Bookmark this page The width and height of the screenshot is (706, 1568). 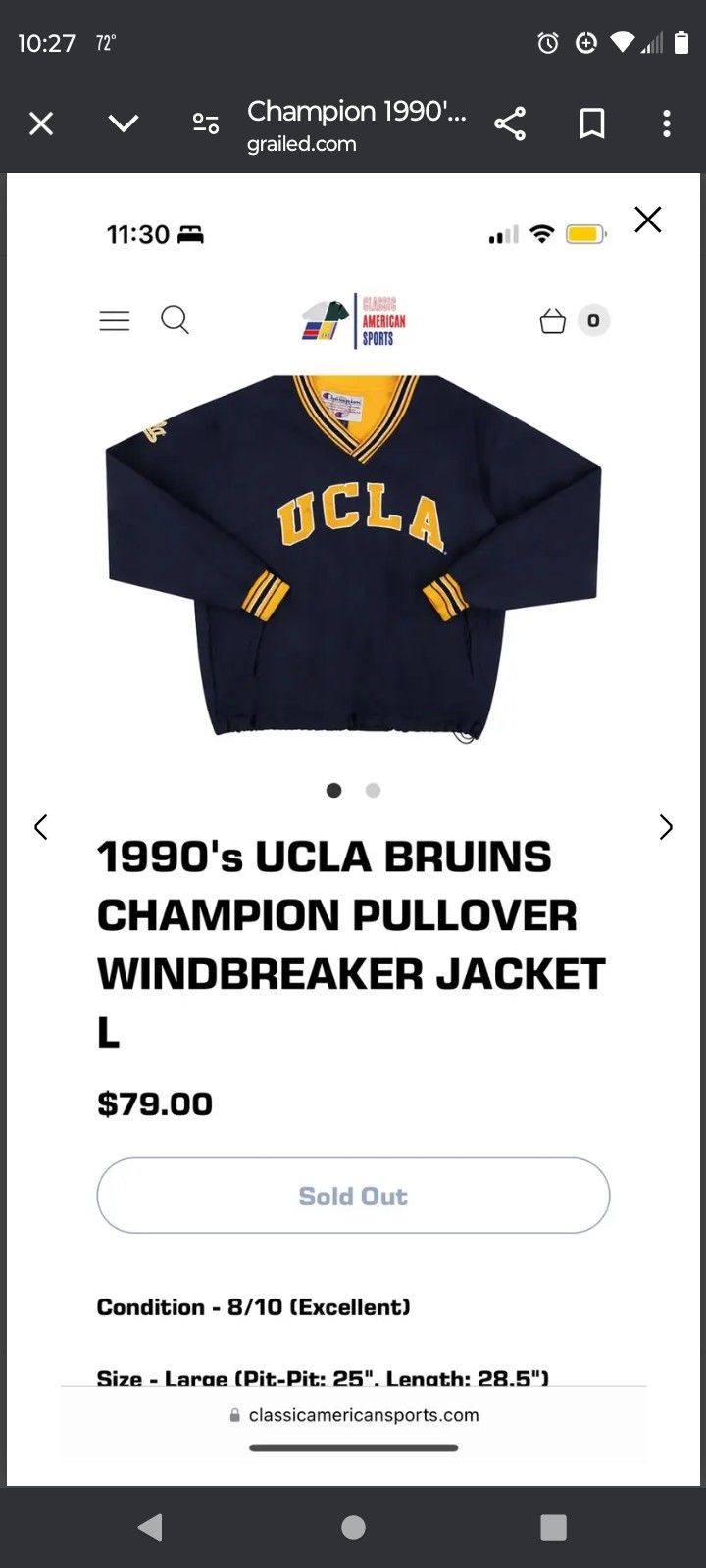592,123
